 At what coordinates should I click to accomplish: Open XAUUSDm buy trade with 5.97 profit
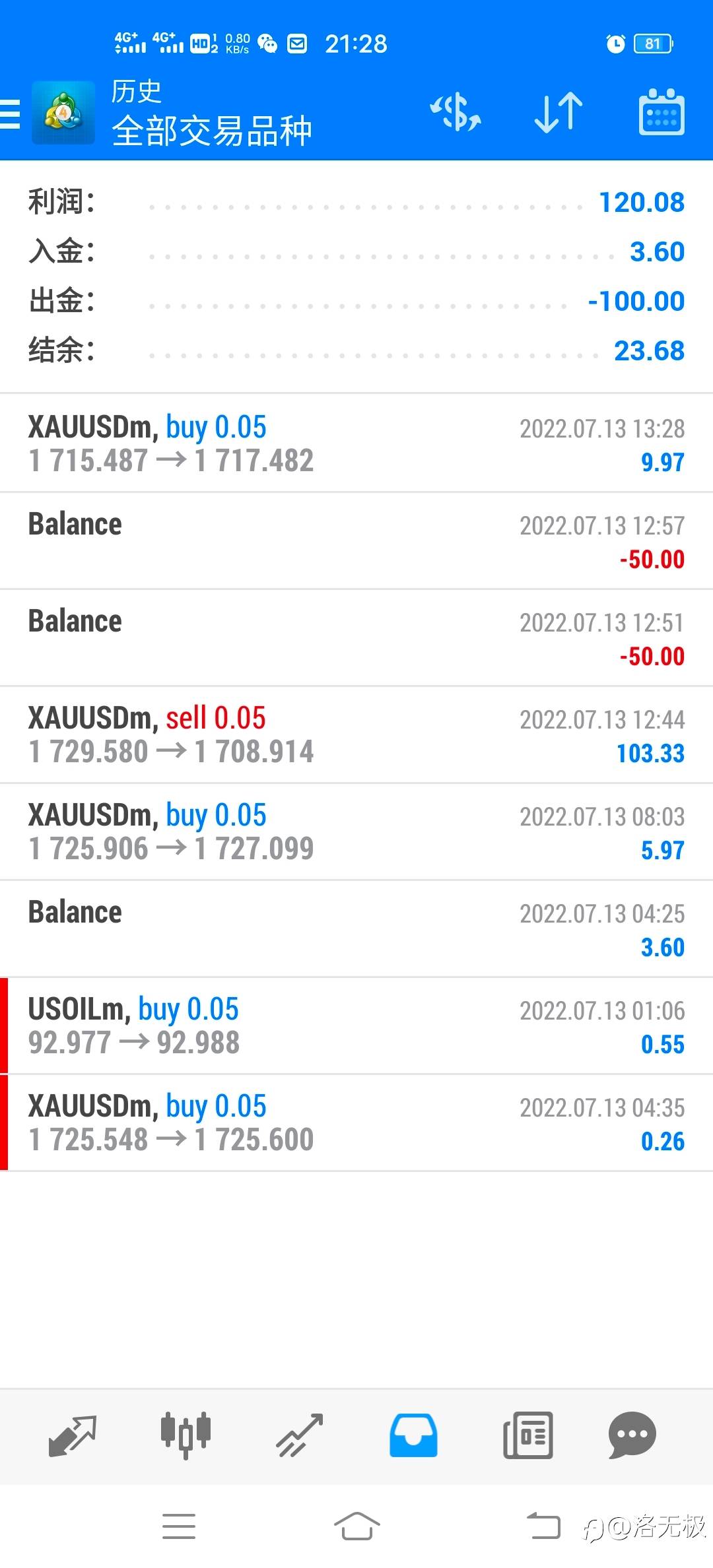click(x=356, y=832)
